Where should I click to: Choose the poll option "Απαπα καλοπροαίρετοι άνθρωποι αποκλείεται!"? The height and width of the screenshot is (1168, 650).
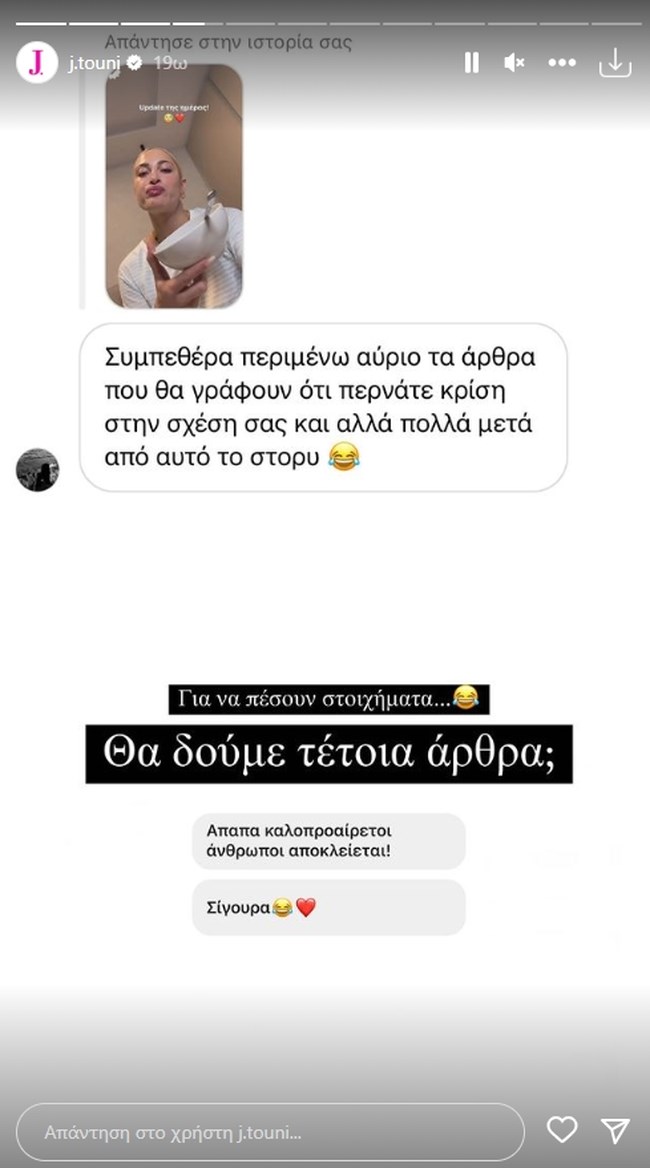click(x=328, y=840)
